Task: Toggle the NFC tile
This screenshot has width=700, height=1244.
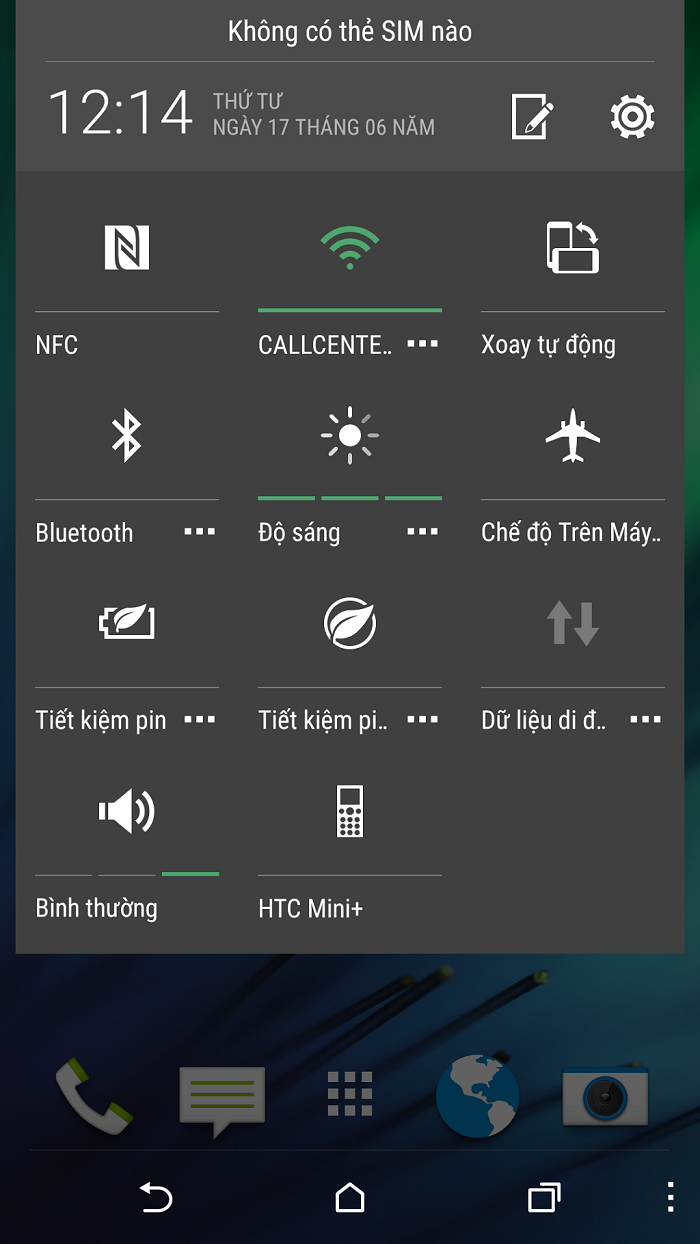Action: 127,248
